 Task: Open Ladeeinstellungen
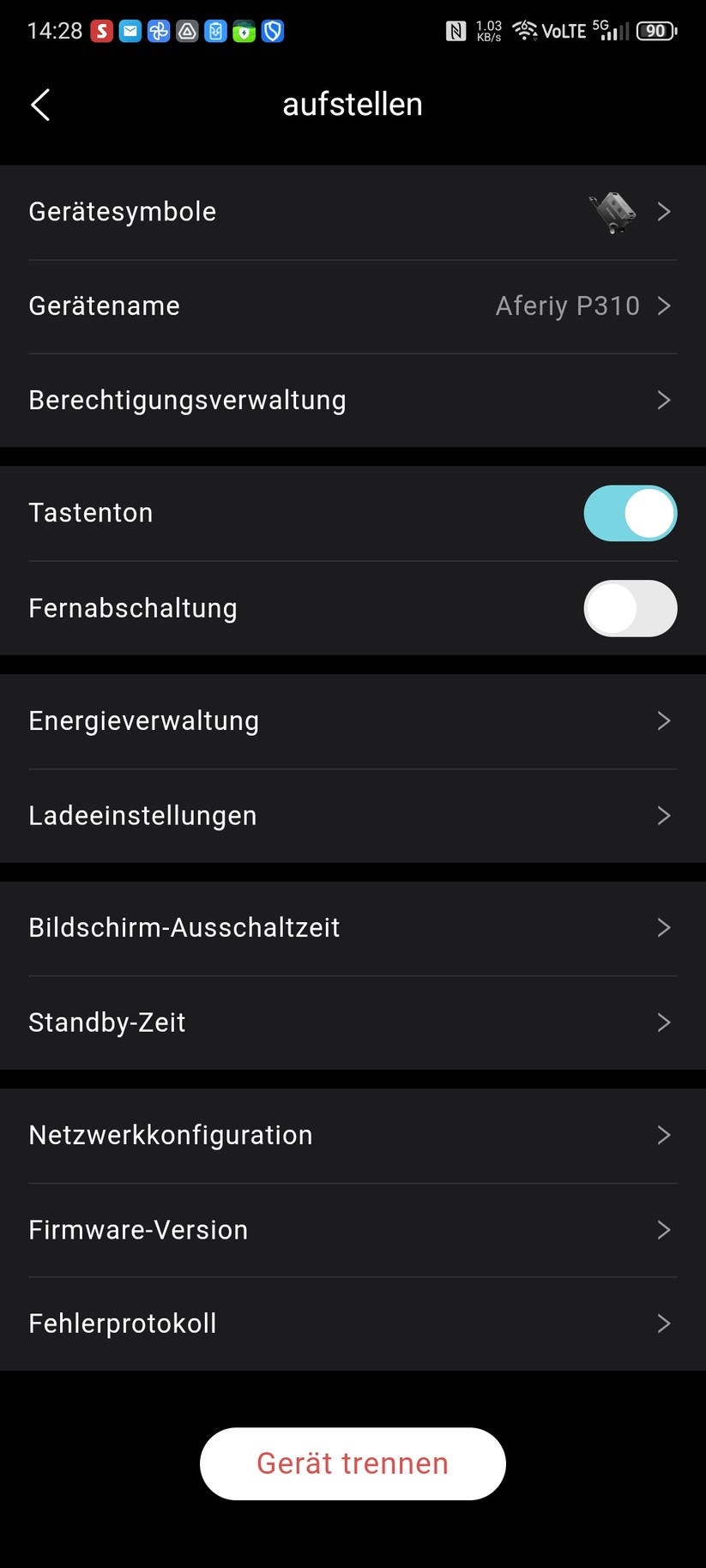353,816
